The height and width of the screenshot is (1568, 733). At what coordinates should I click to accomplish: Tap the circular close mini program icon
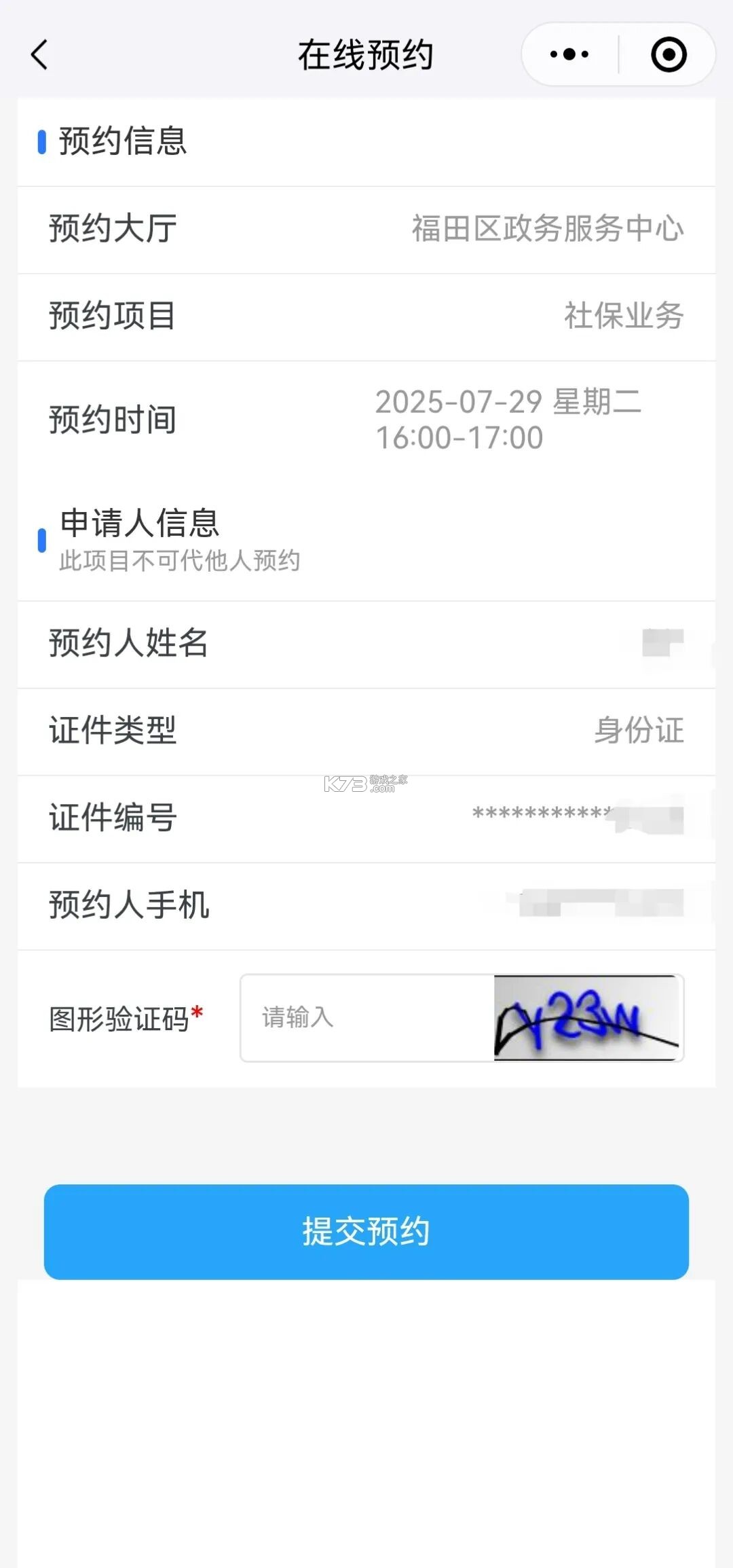667,54
